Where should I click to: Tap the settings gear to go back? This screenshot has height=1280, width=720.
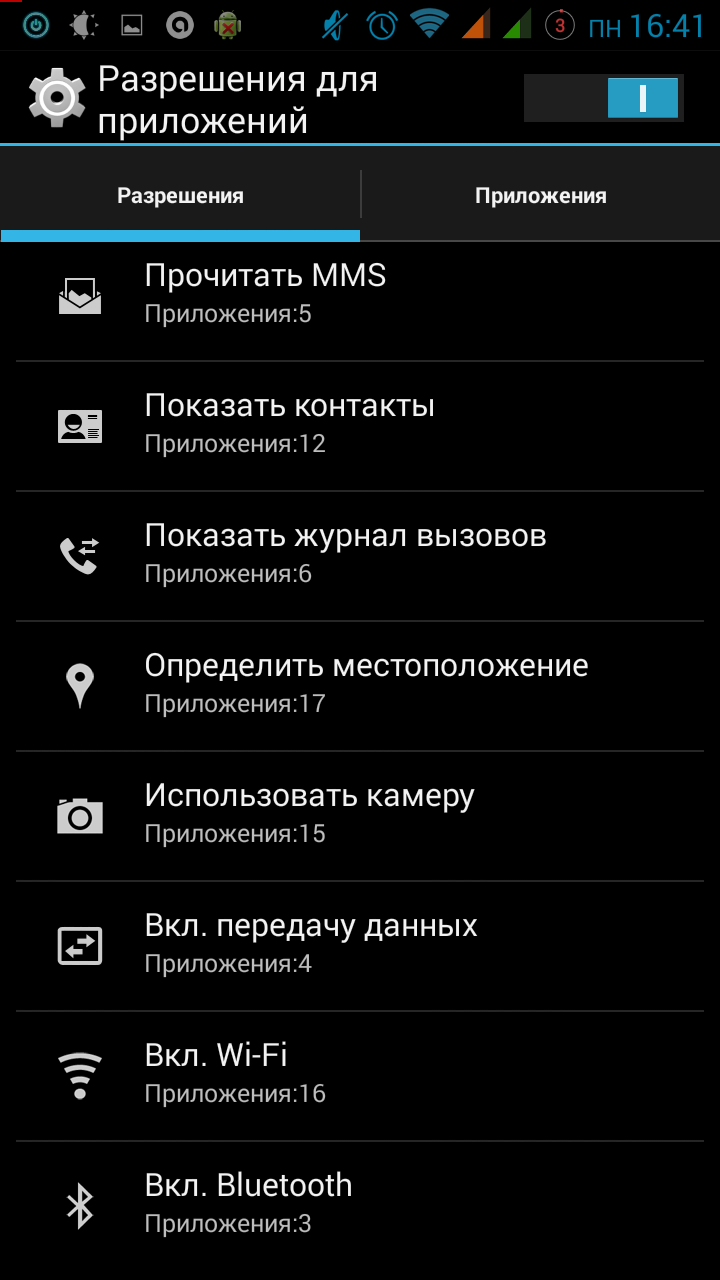coord(54,98)
